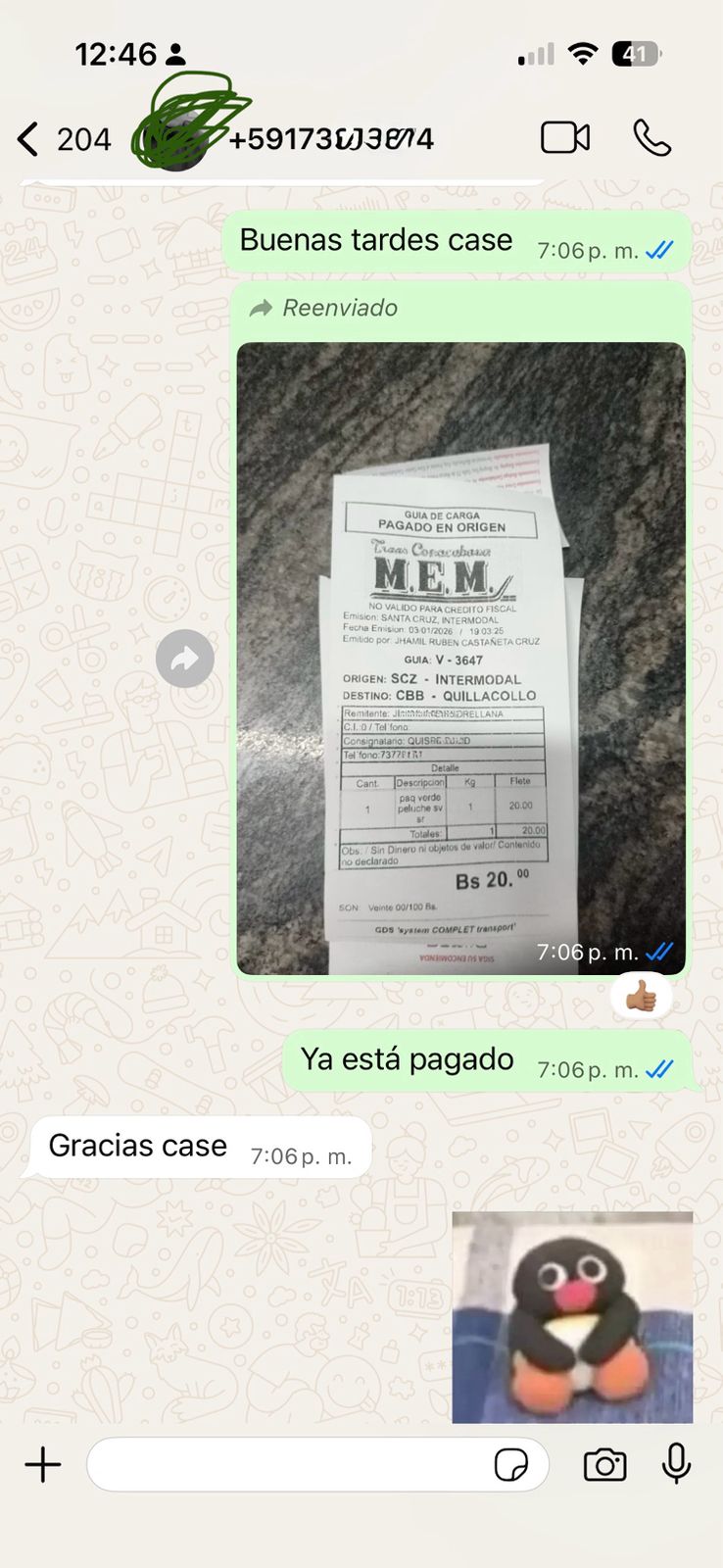Start a voice call with this contact
The image size is (723, 1568).
(x=651, y=138)
